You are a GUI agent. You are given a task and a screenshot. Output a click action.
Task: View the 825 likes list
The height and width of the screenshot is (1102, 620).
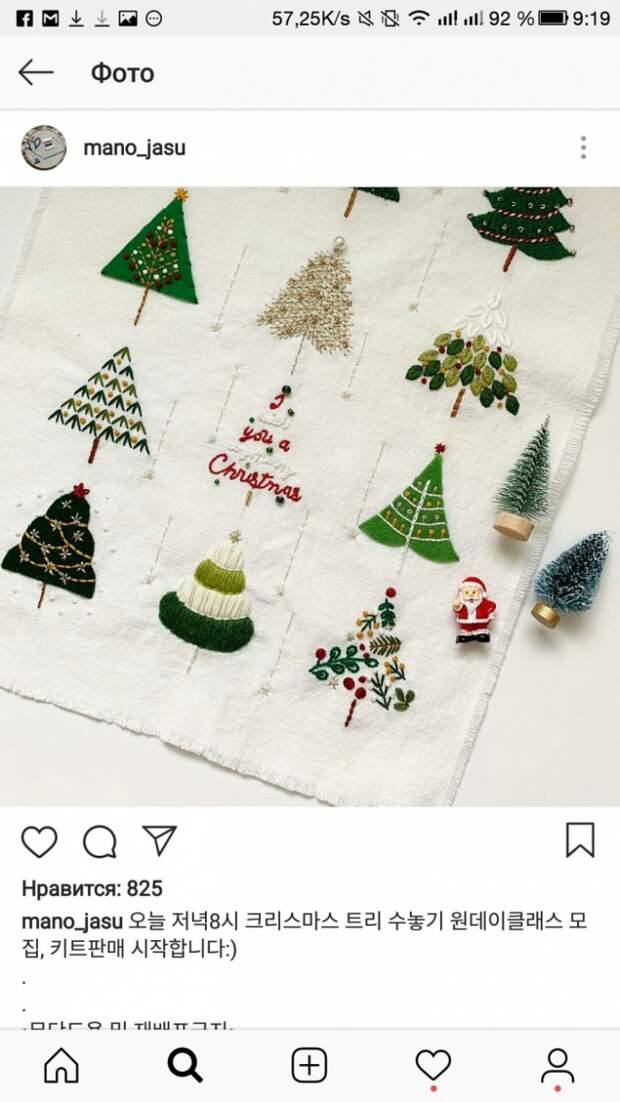[x=92, y=889]
